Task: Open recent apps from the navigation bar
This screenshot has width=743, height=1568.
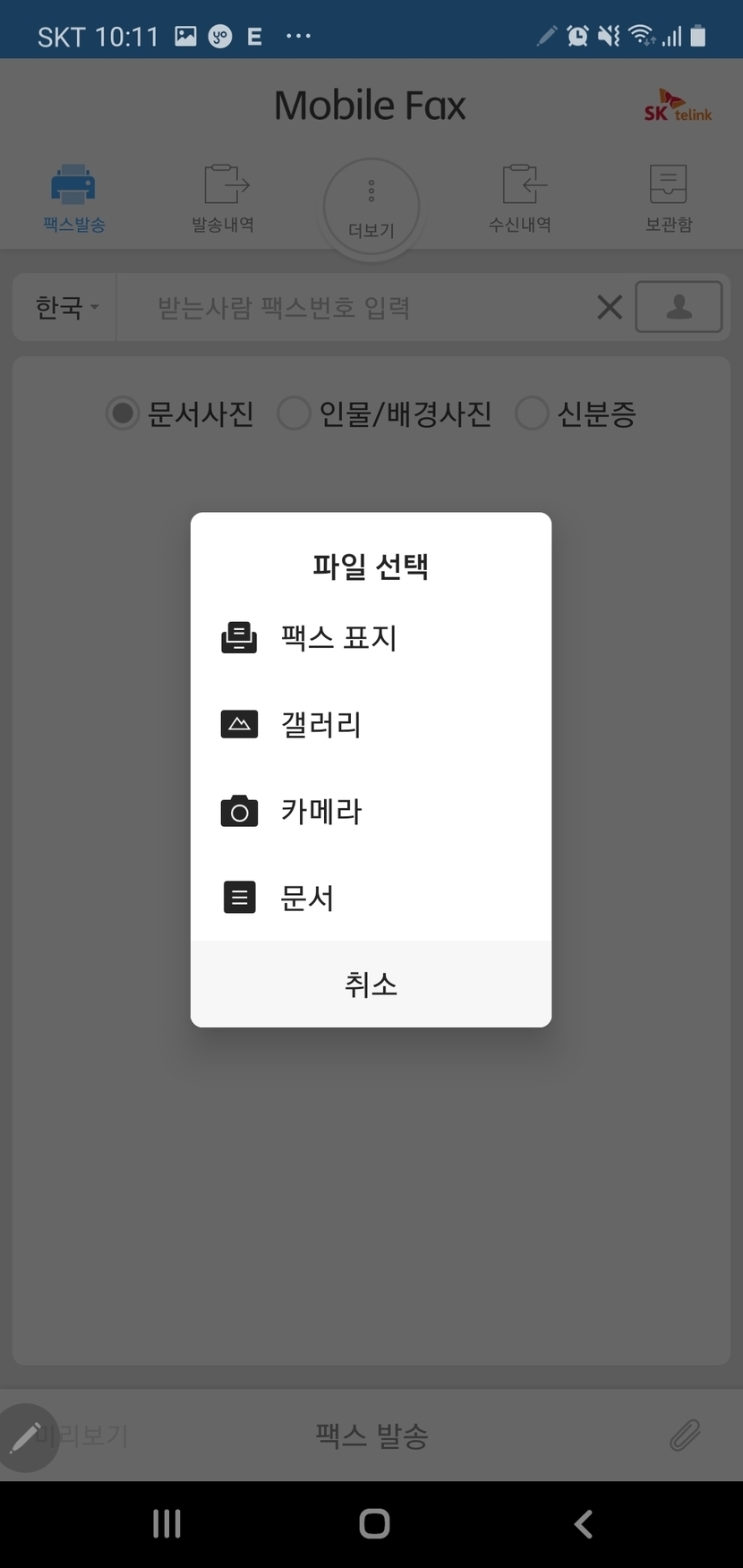Action: [x=167, y=1523]
